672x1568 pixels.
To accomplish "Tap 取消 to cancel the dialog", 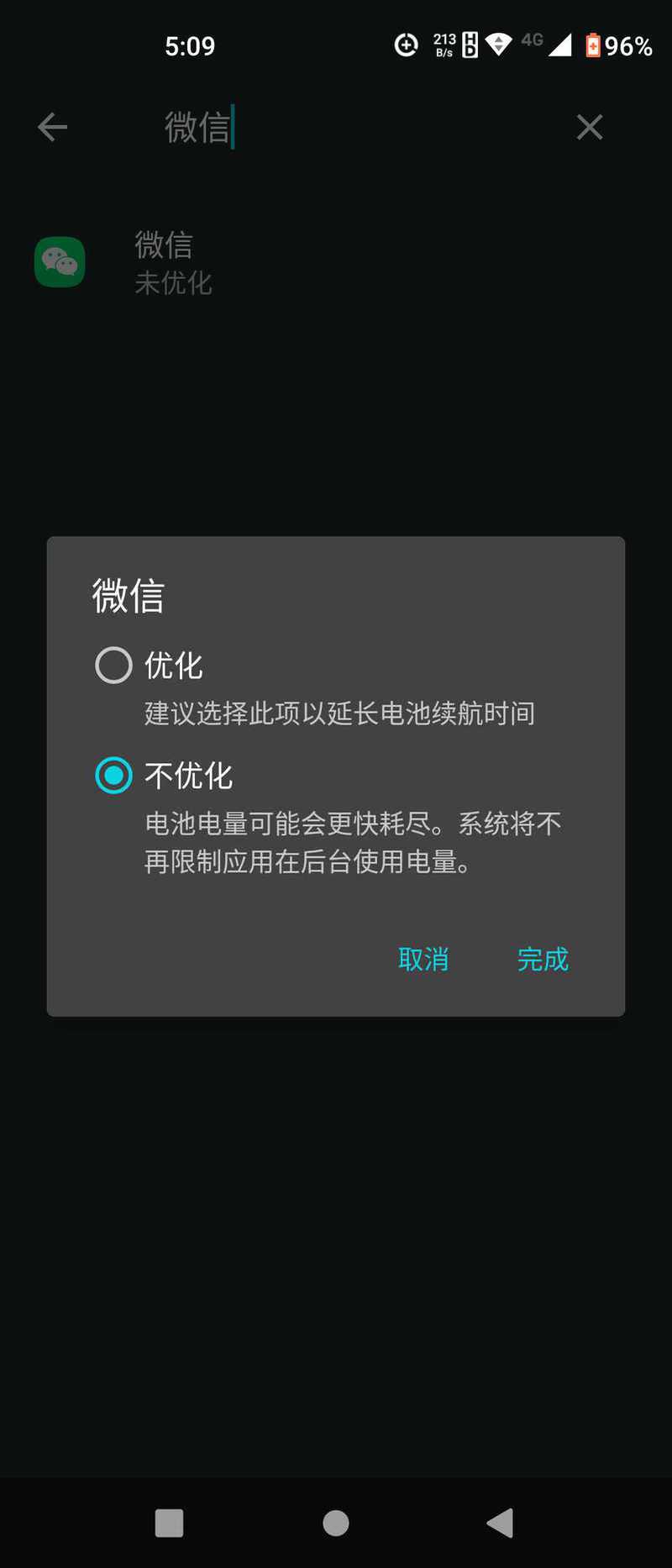I will [x=423, y=959].
